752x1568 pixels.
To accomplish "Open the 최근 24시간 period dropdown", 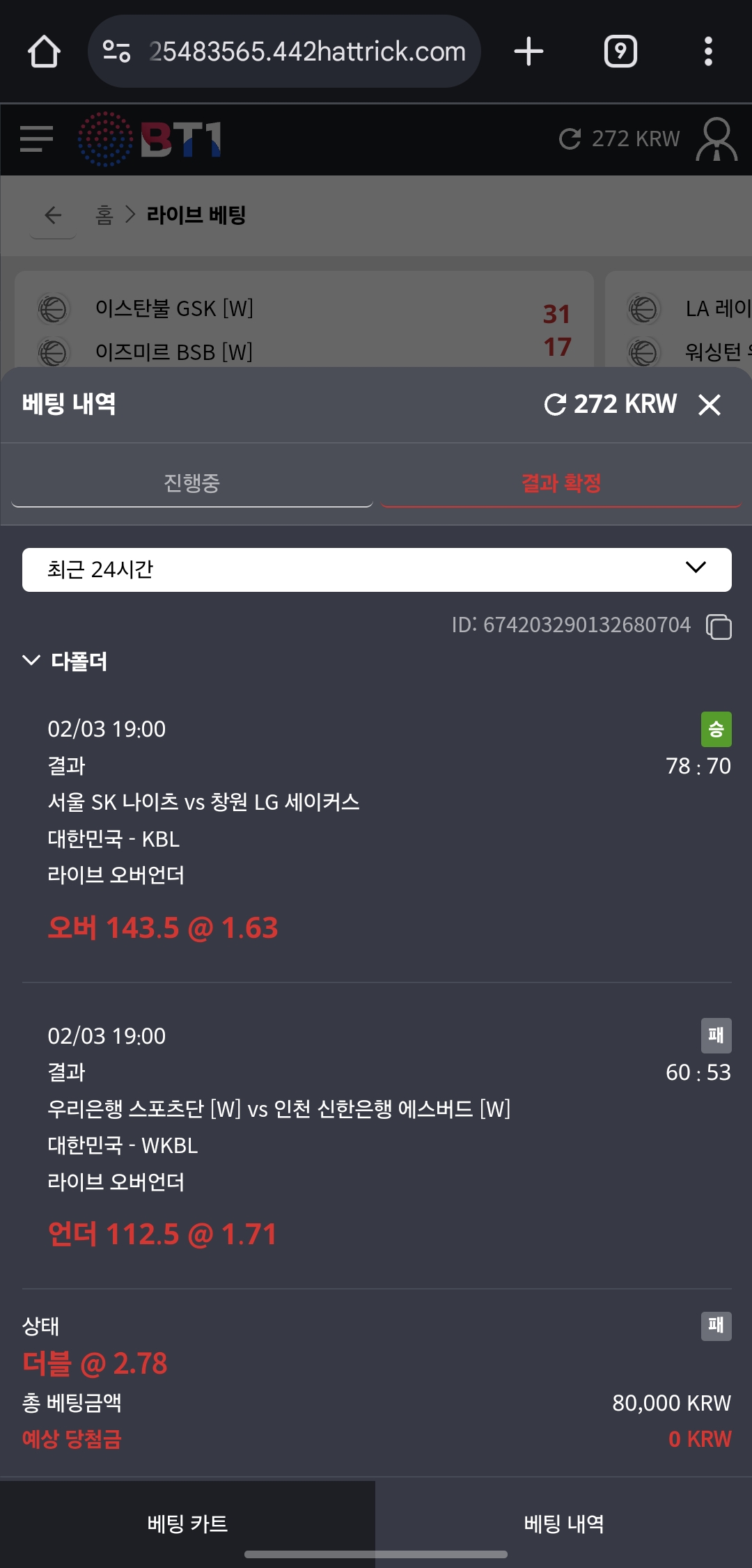I will 377,570.
